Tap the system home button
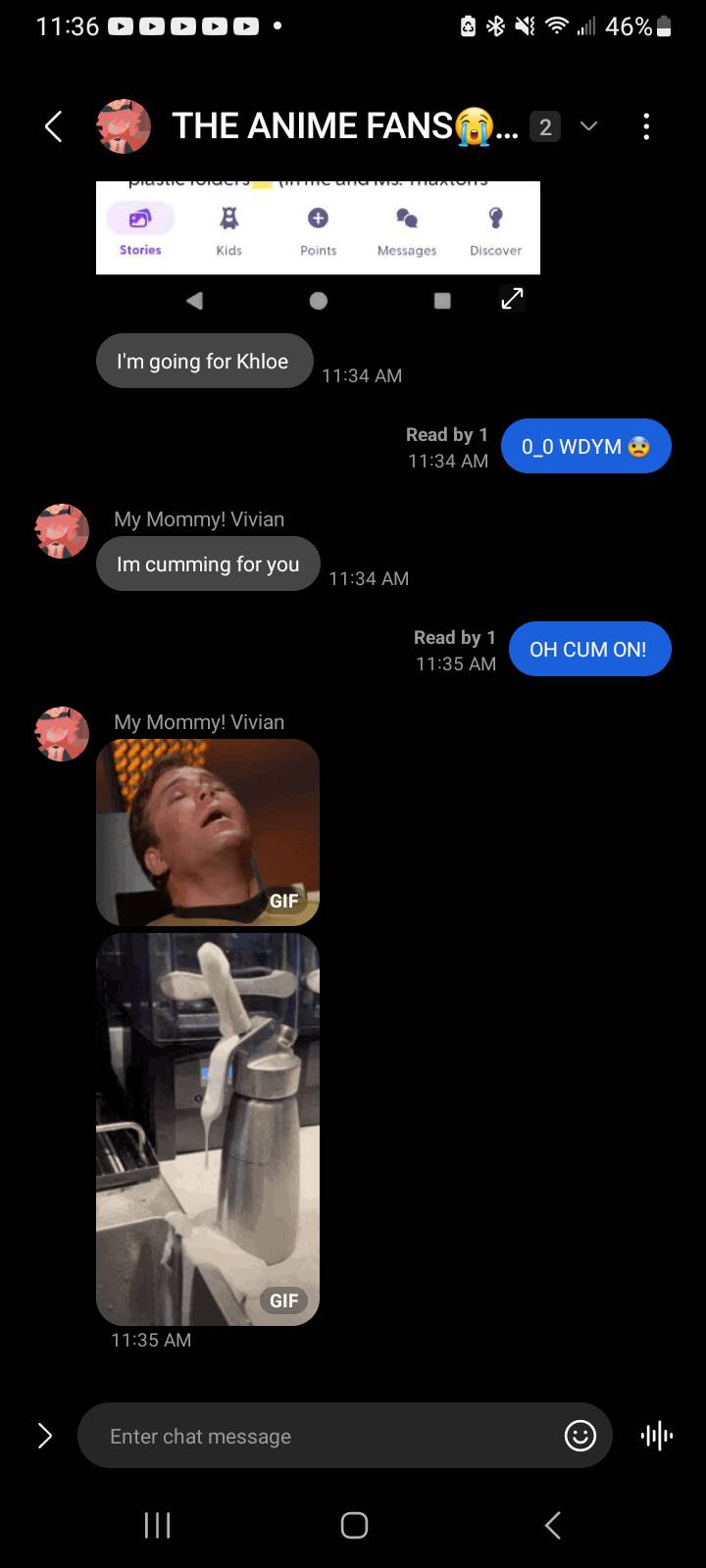This screenshot has height=1568, width=706. point(354,1525)
